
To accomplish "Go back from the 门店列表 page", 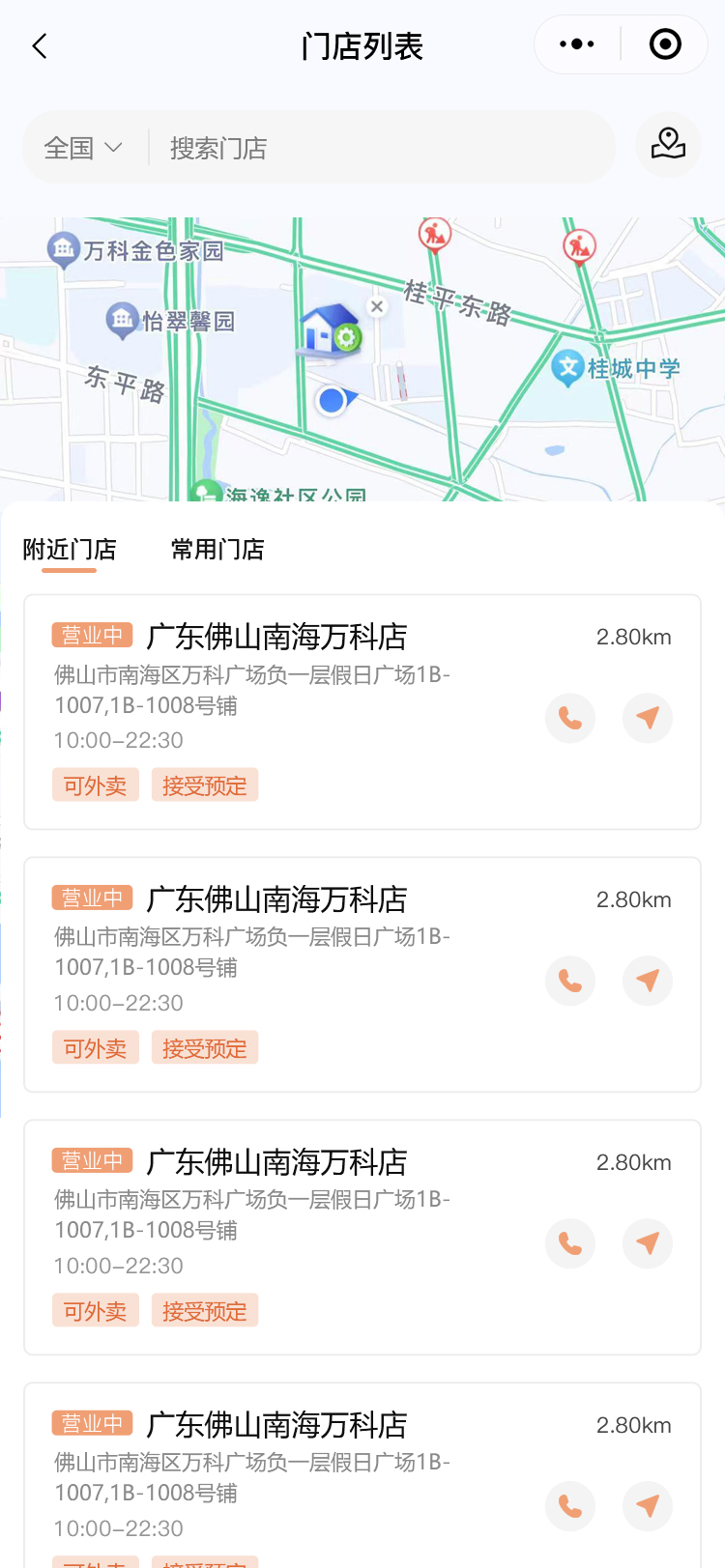I will click(40, 46).
